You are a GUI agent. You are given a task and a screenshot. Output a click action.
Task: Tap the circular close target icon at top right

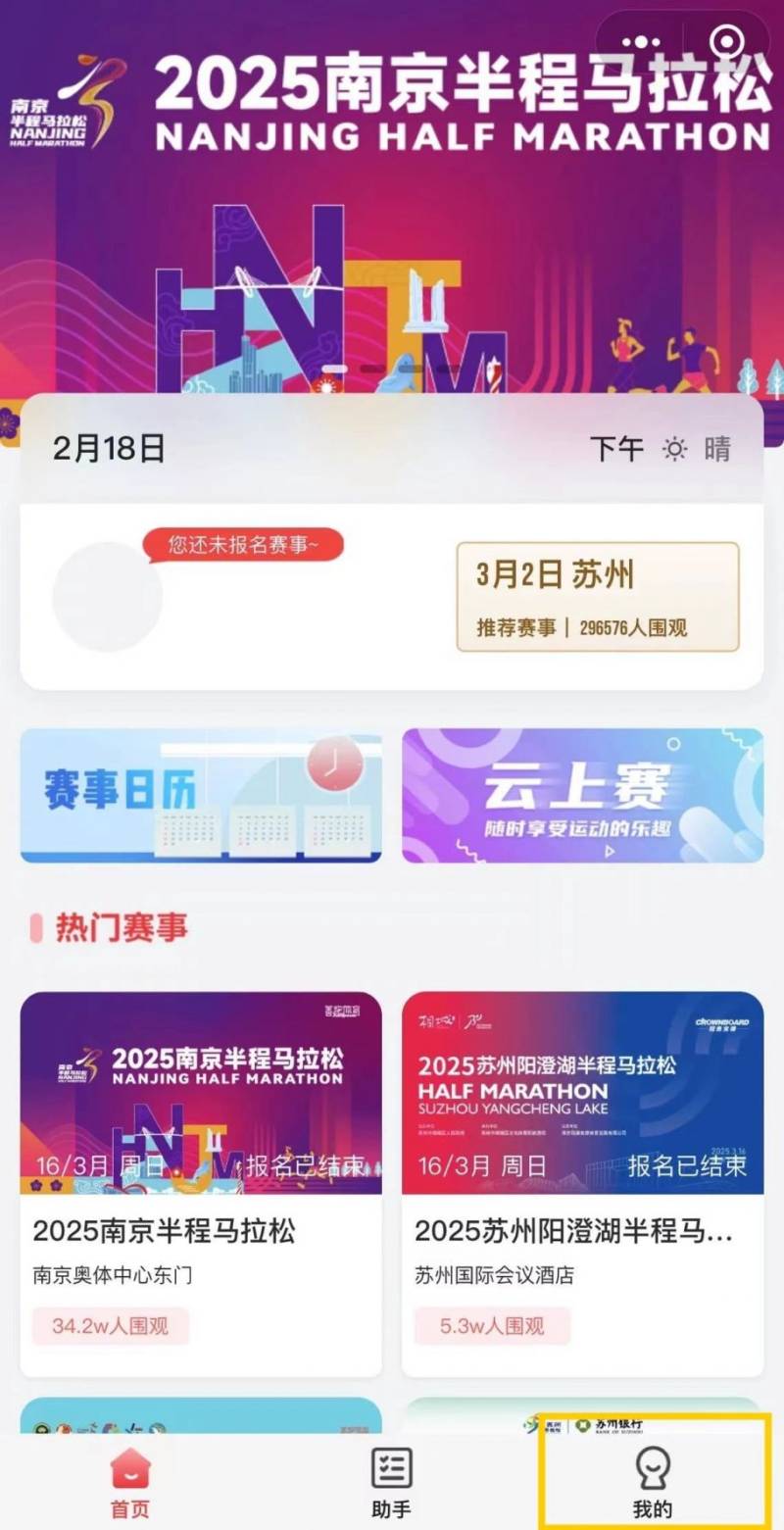(725, 41)
